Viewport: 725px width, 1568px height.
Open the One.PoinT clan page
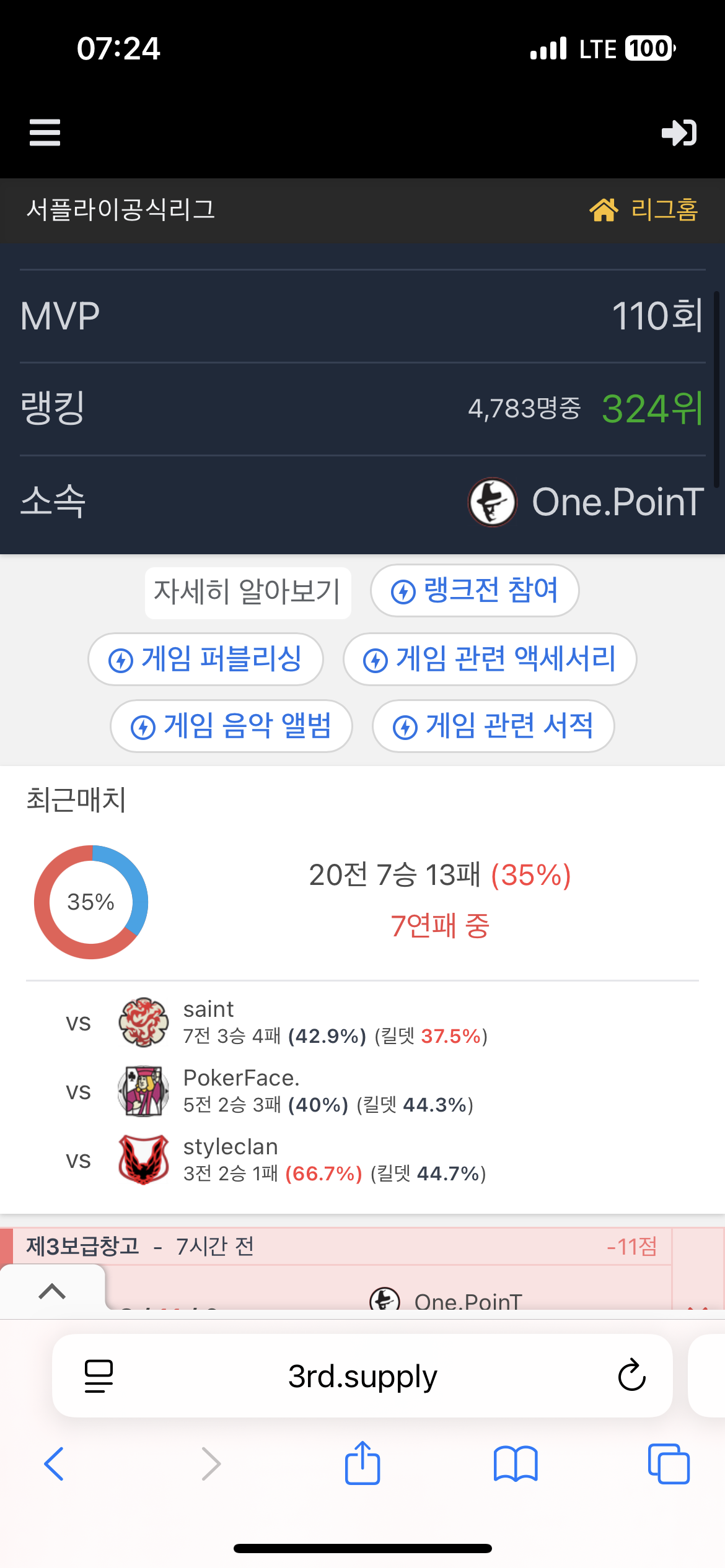tap(586, 502)
